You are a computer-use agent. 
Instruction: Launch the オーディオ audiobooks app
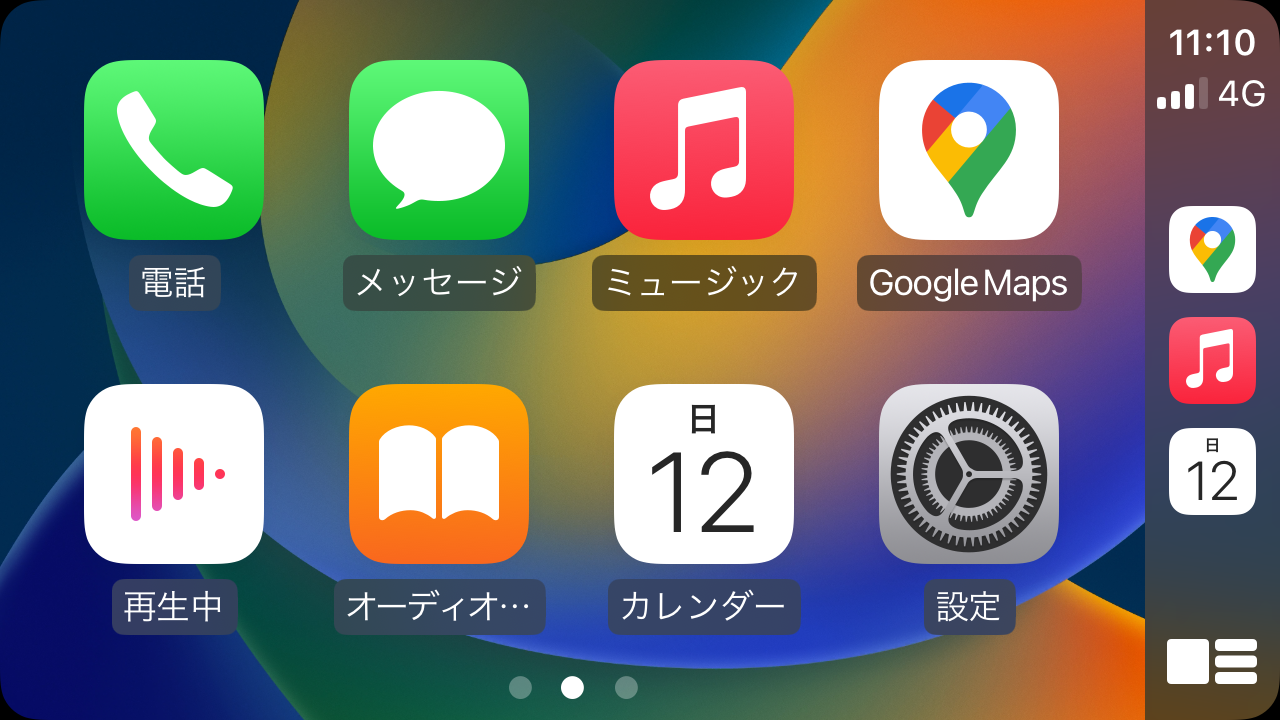pyautogui.click(x=439, y=474)
